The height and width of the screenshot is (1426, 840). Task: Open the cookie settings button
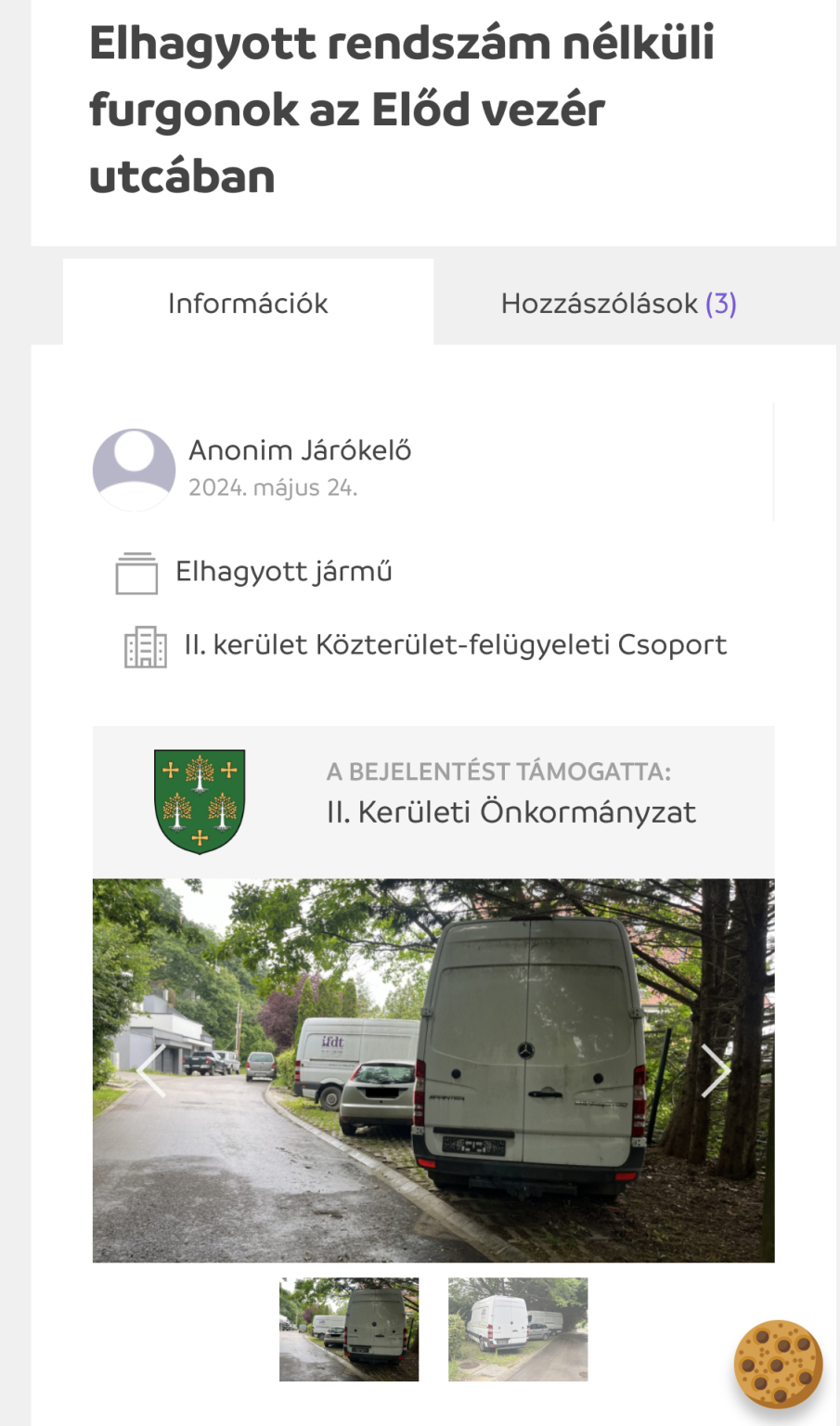(x=778, y=1364)
